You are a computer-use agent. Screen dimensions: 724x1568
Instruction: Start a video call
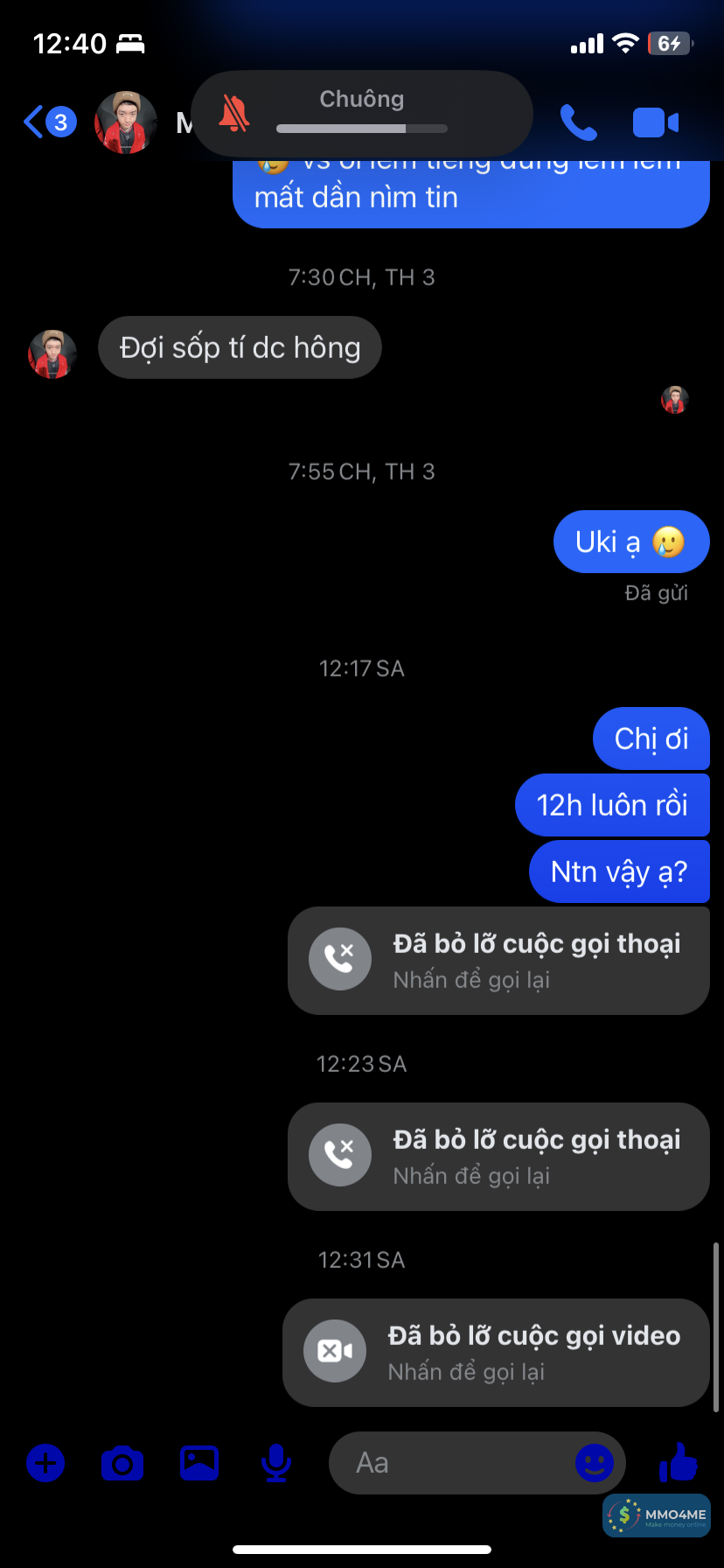655,122
